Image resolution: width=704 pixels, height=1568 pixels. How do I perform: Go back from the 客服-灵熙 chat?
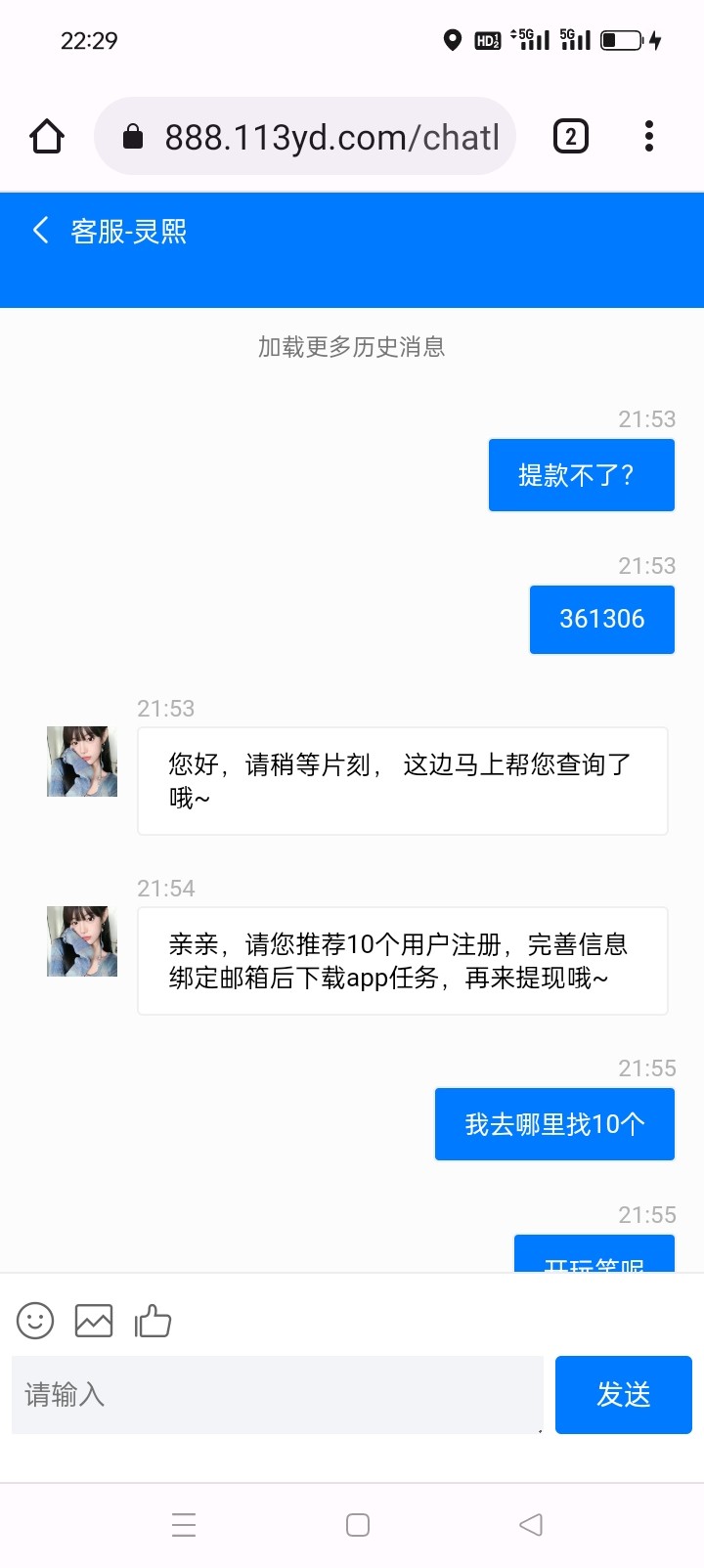(40, 231)
